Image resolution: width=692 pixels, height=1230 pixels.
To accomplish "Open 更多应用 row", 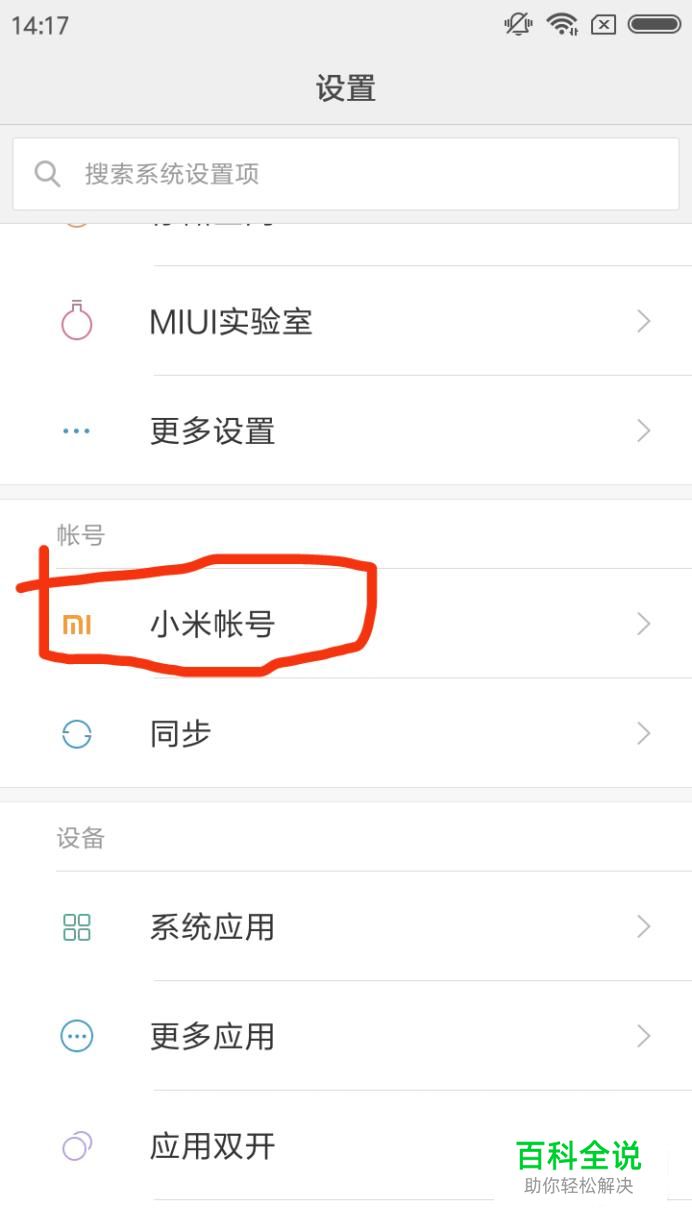I will (345, 1036).
